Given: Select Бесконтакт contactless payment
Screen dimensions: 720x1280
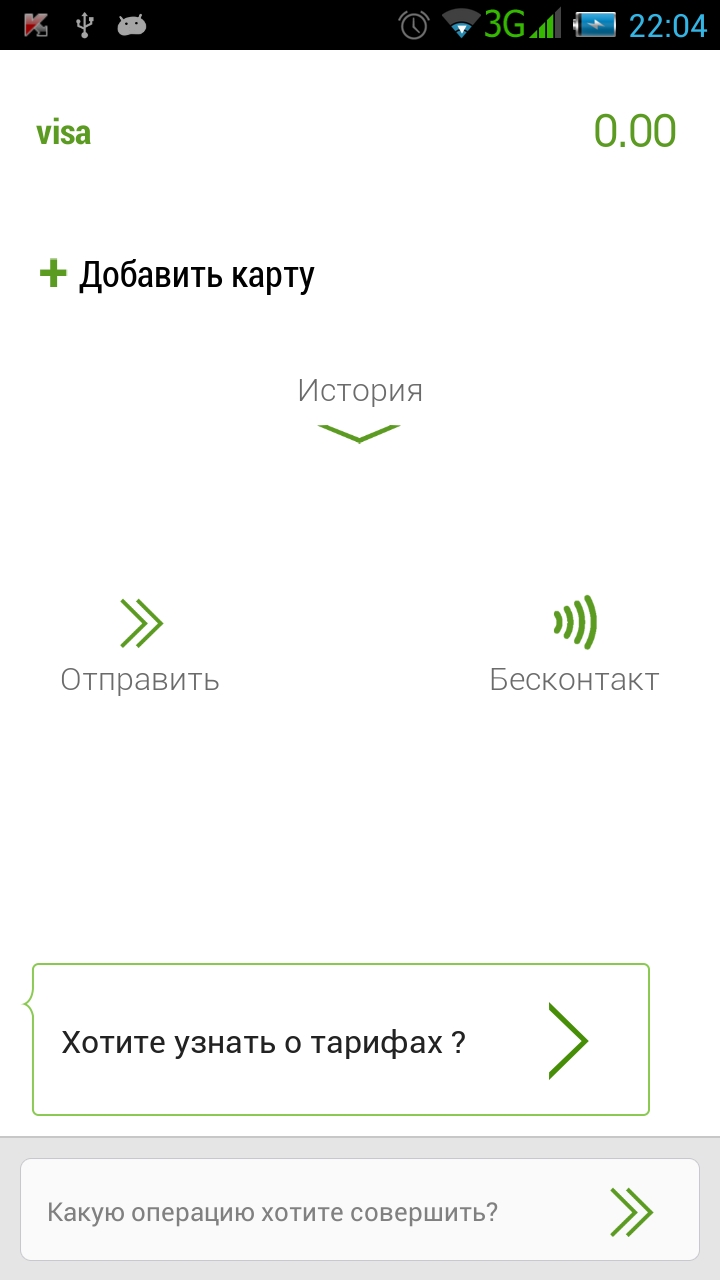Looking at the screenshot, I should (574, 646).
